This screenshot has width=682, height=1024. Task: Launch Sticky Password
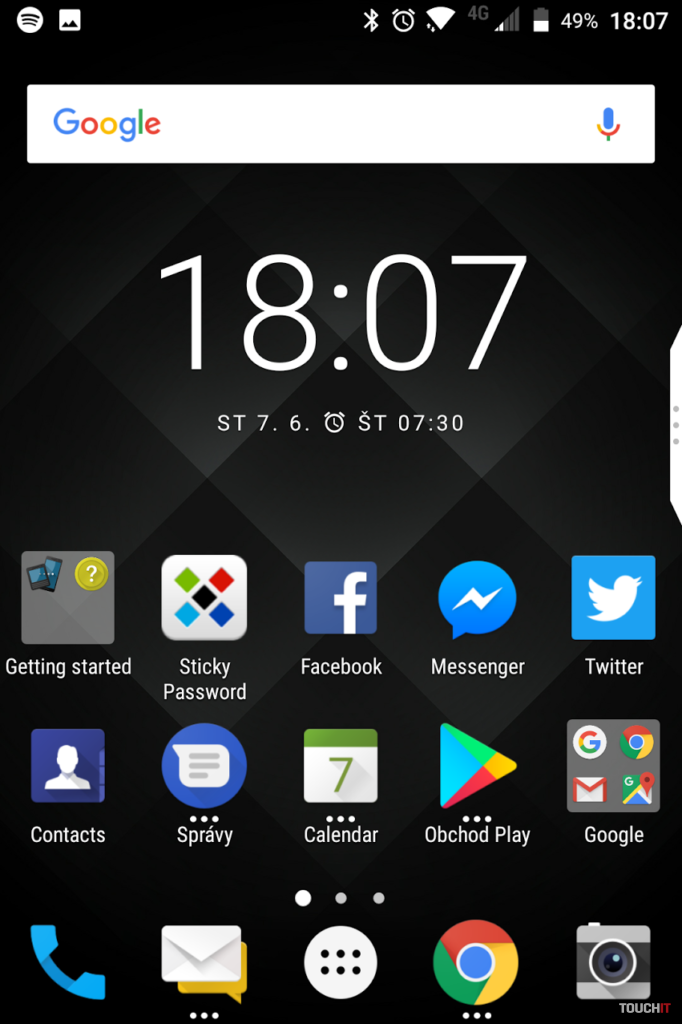click(204, 598)
